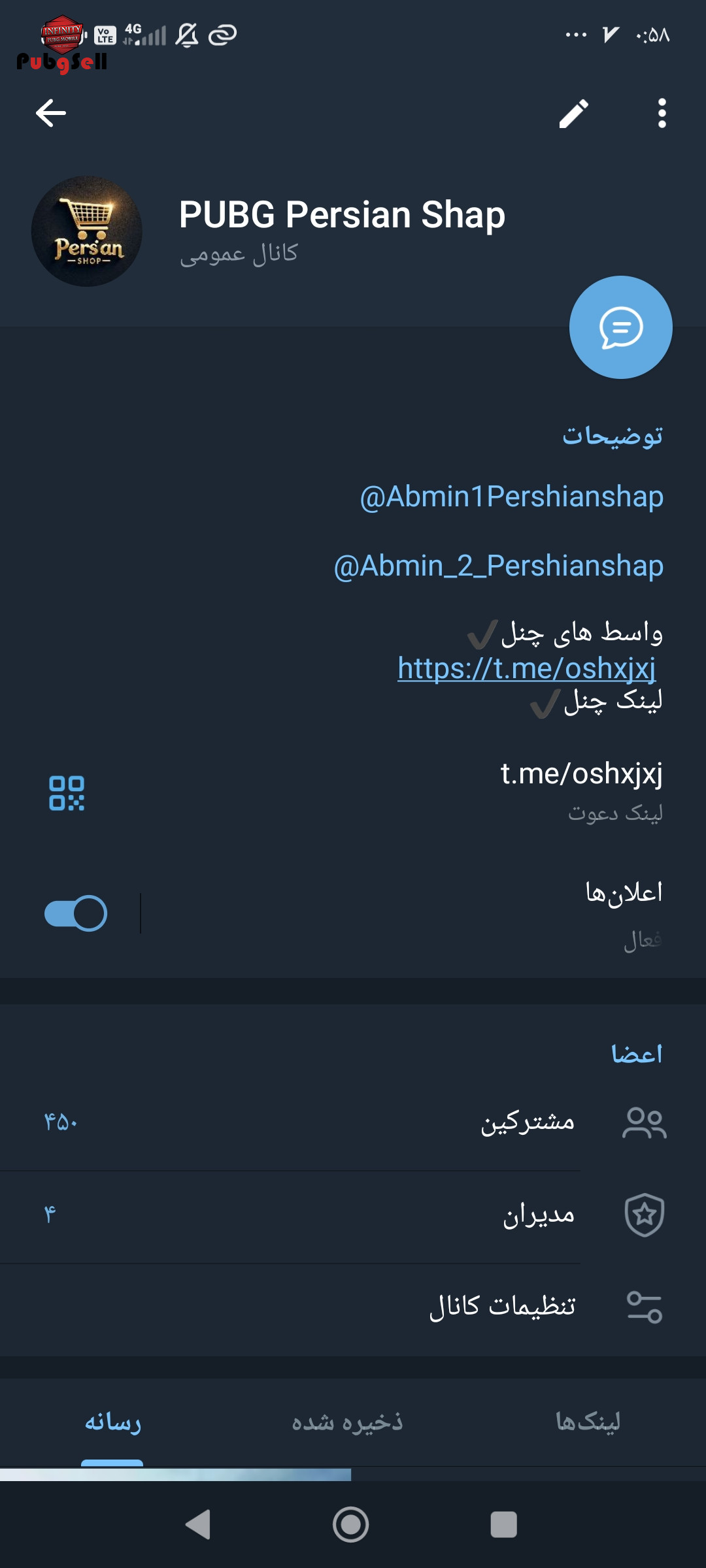Tap the t.me/oshxjxj invite link row

[353, 791]
